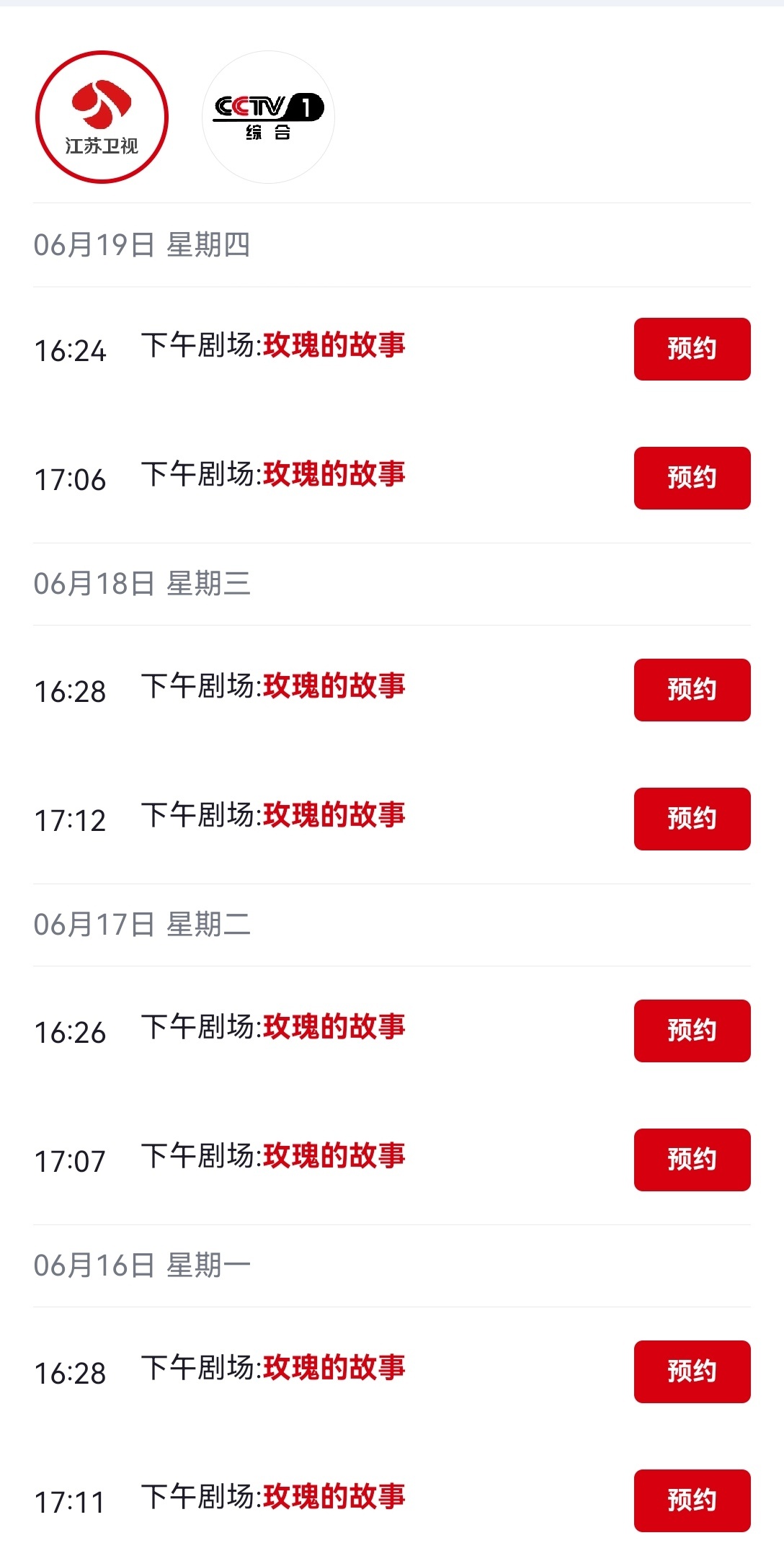Tap 预约 for the June 19 16:24 show

pyautogui.click(x=692, y=349)
